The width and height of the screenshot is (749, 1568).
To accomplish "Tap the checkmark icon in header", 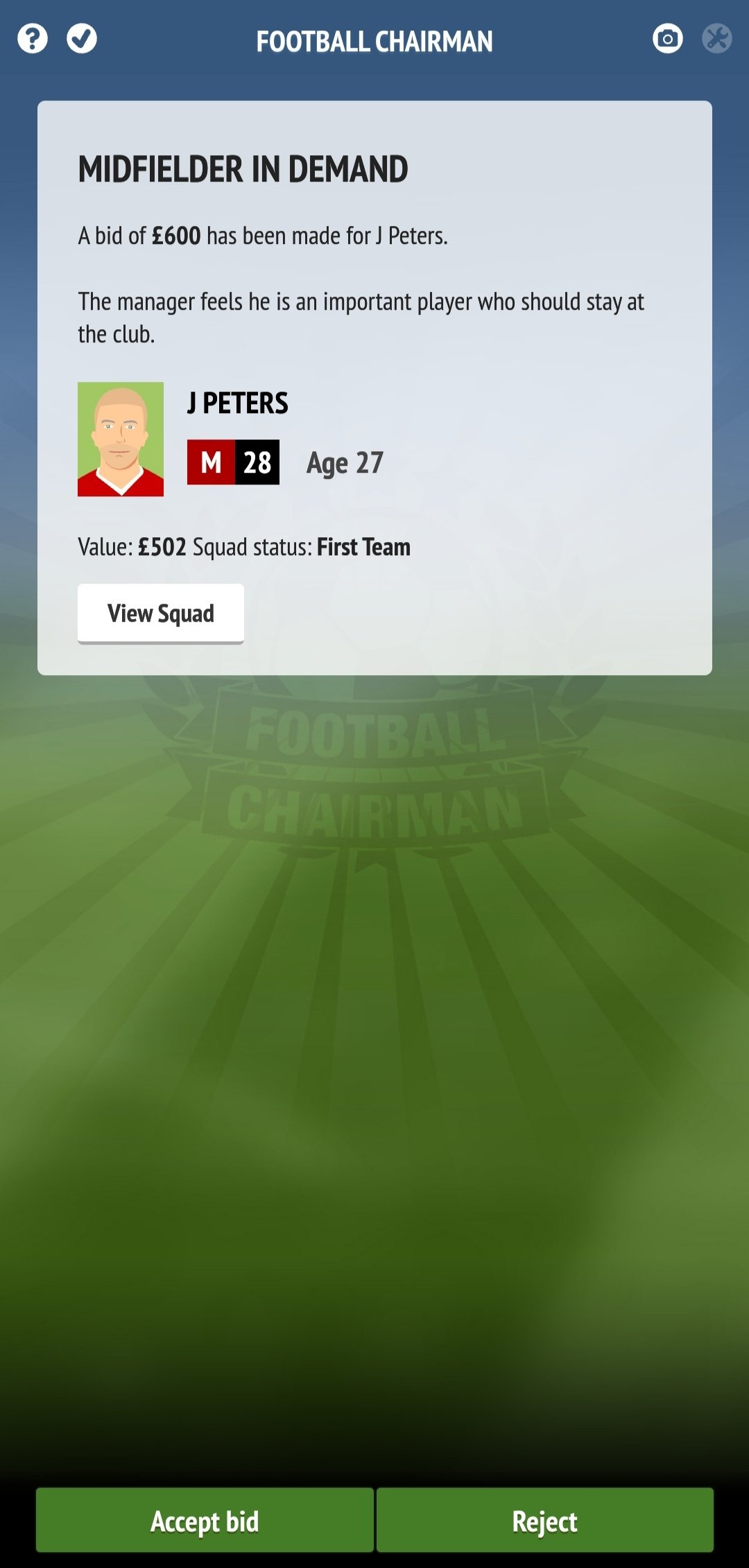I will (82, 38).
